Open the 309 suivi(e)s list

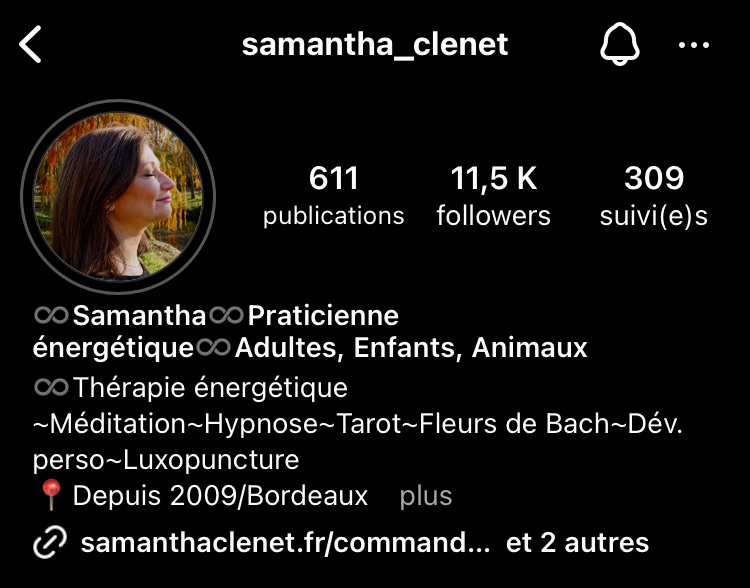click(653, 195)
